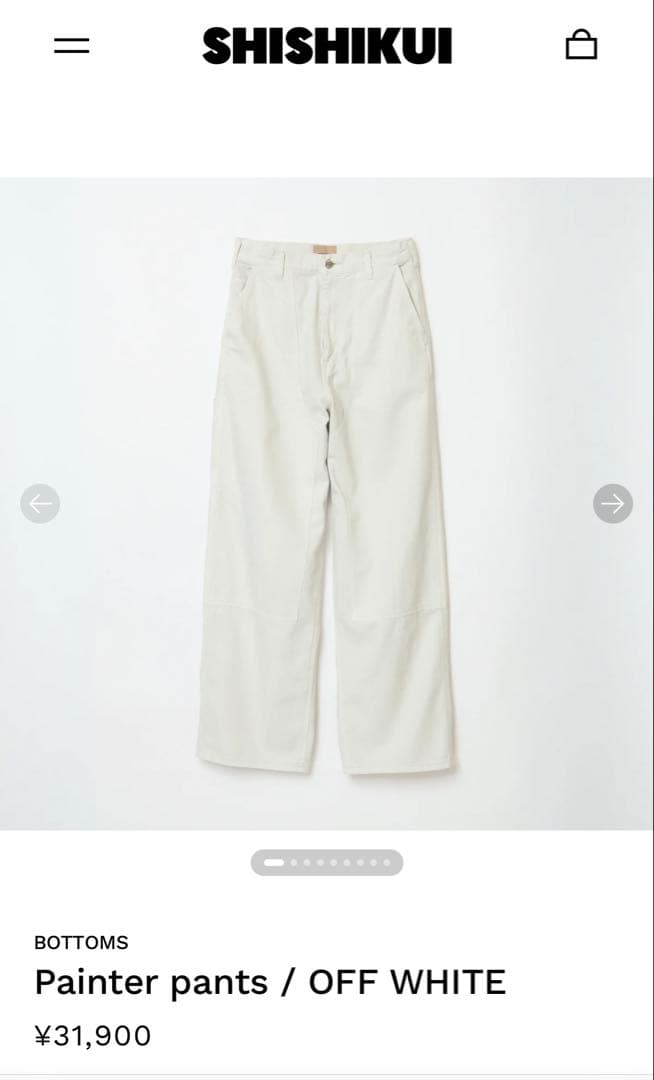The width and height of the screenshot is (654, 1080).
Task: Open the shopping bag
Action: 581,45
